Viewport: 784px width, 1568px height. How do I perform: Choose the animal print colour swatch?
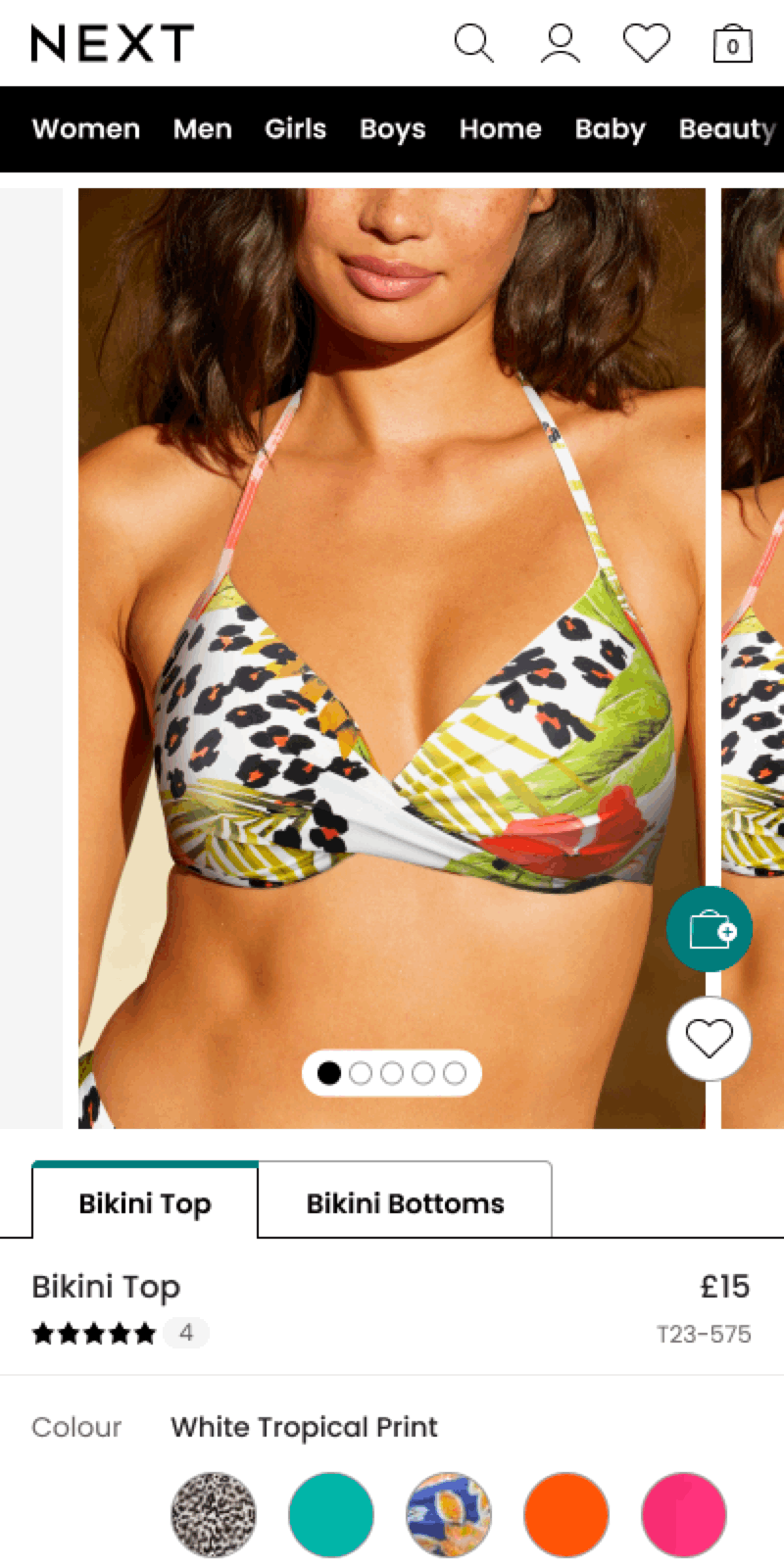(x=214, y=1514)
